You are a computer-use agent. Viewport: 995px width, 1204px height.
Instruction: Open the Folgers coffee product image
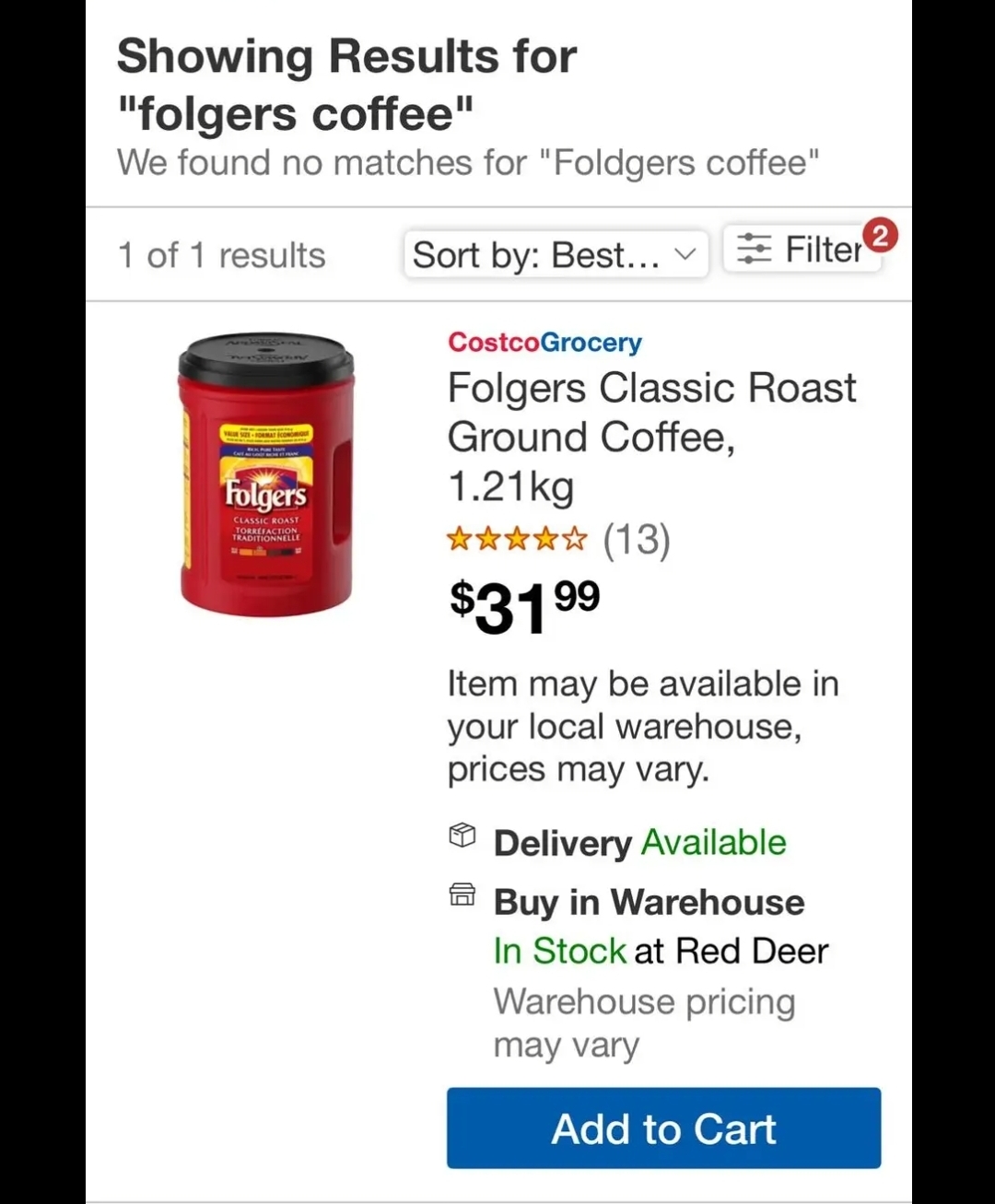click(x=266, y=473)
